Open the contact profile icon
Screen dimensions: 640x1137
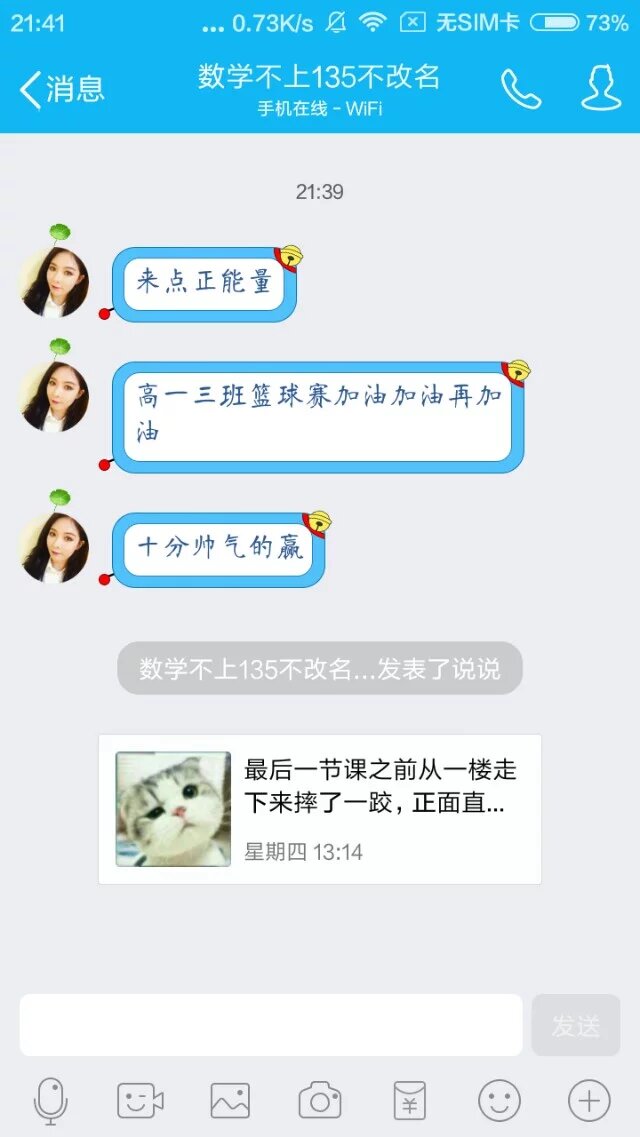pos(600,89)
